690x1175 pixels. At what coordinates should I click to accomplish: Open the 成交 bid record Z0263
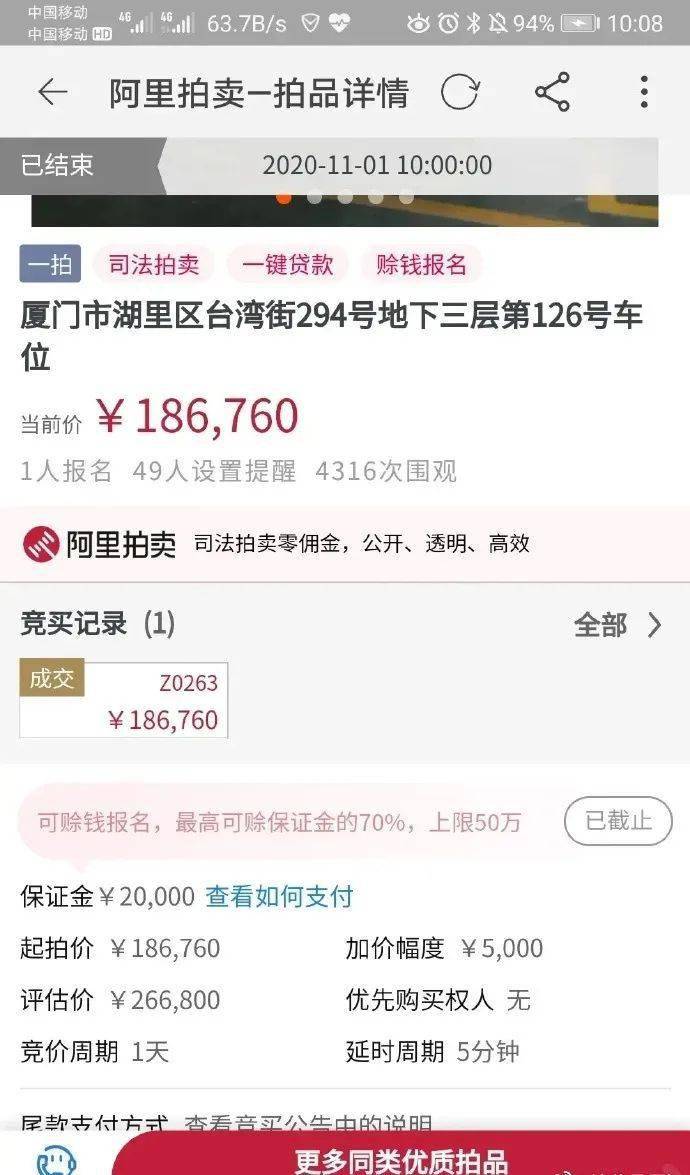(124, 700)
